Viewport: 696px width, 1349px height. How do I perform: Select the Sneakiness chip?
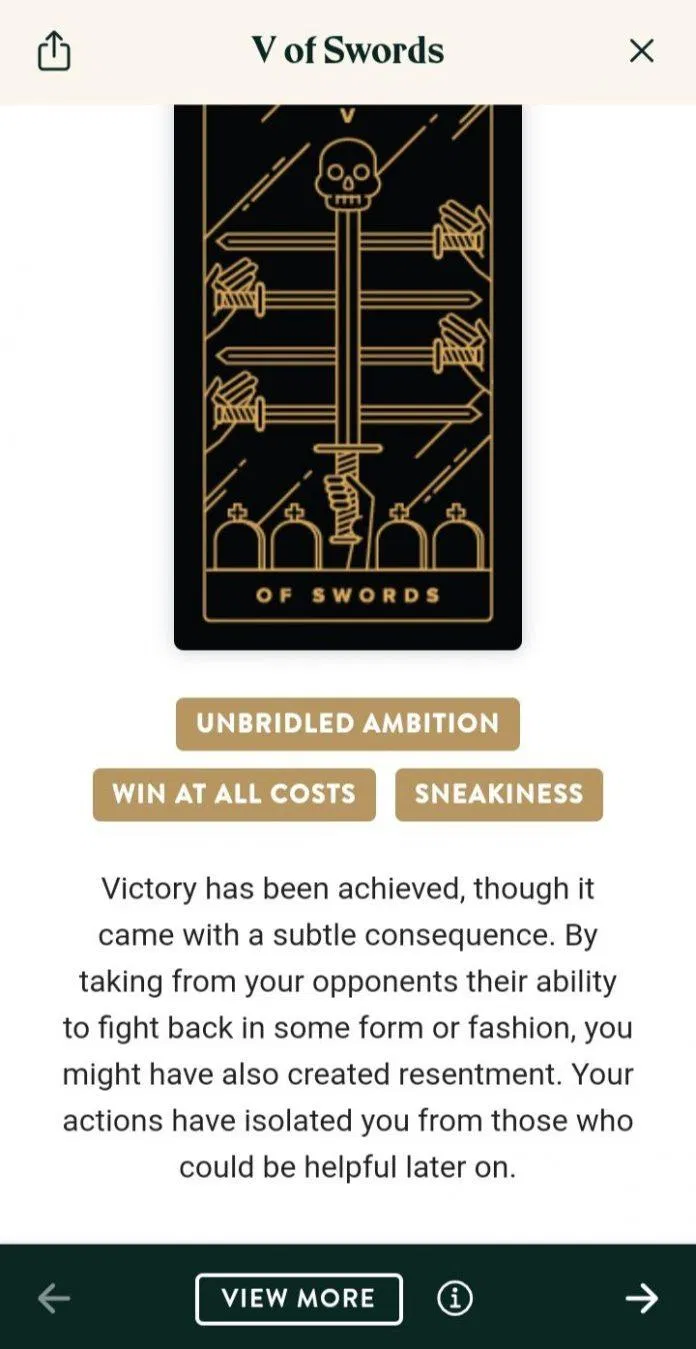(498, 794)
